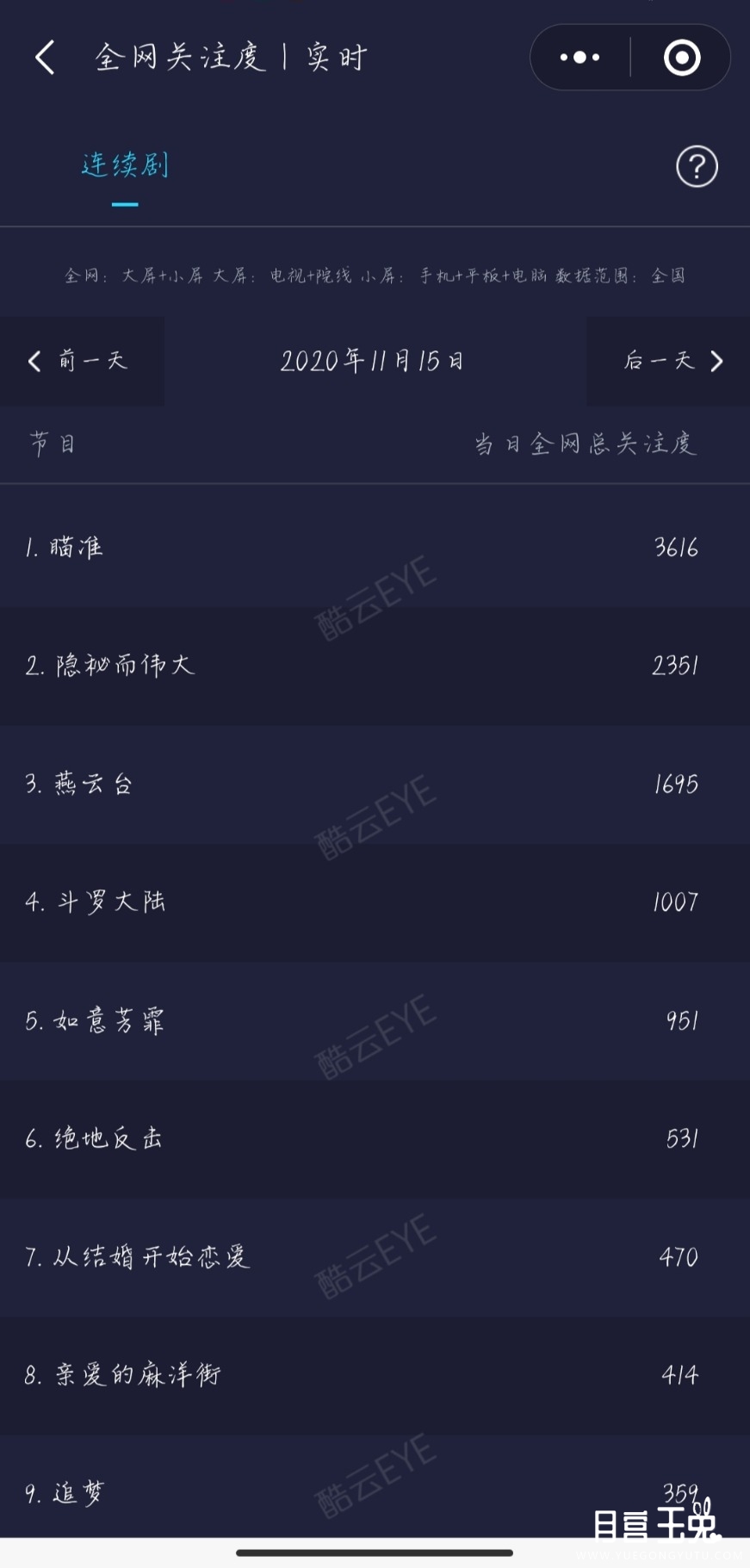Open the 从结婚开始恋爱 row
Screen dimensions: 750x1568
click(x=375, y=1256)
